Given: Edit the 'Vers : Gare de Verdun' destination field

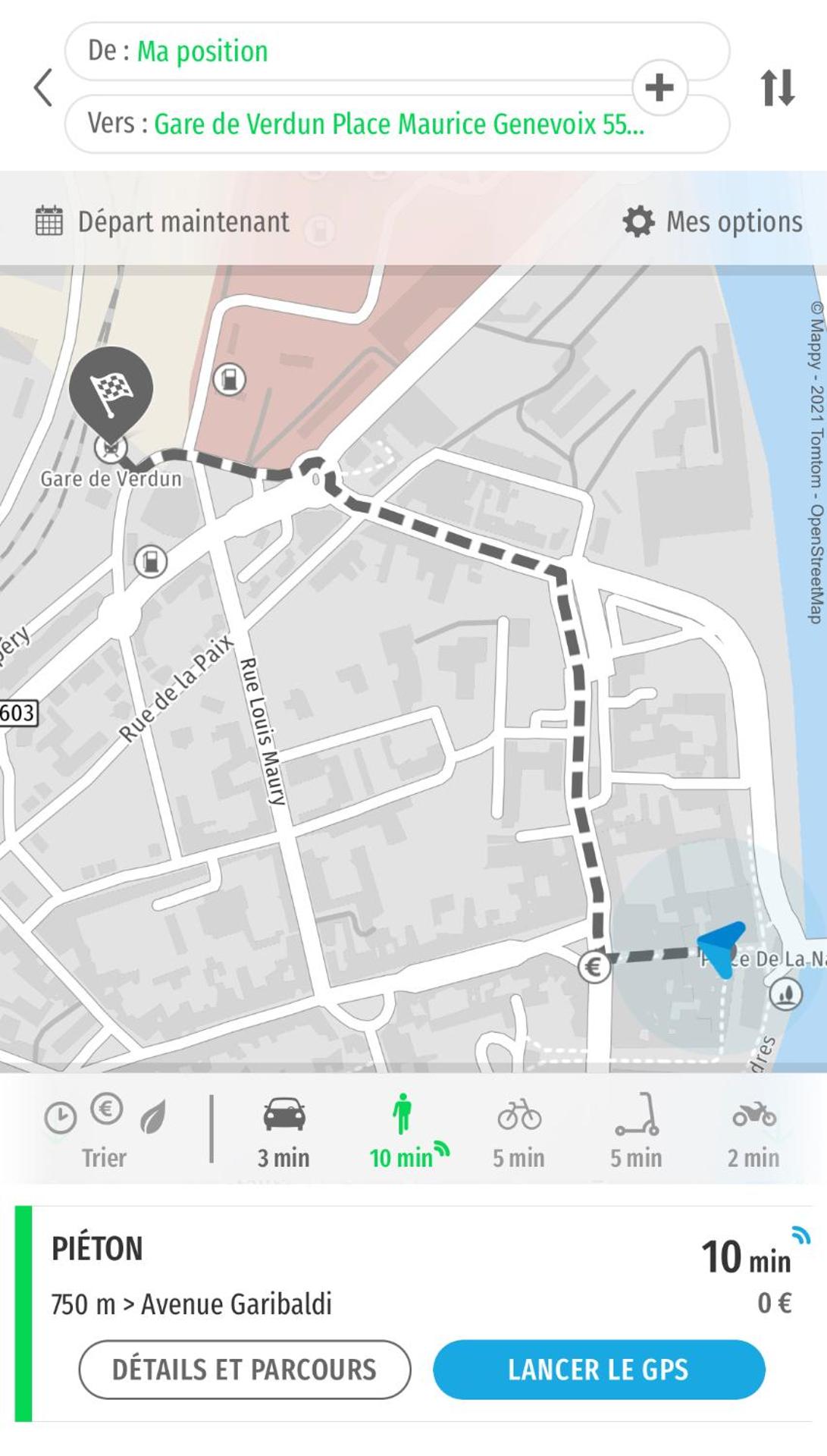Looking at the screenshot, I should 379,124.
